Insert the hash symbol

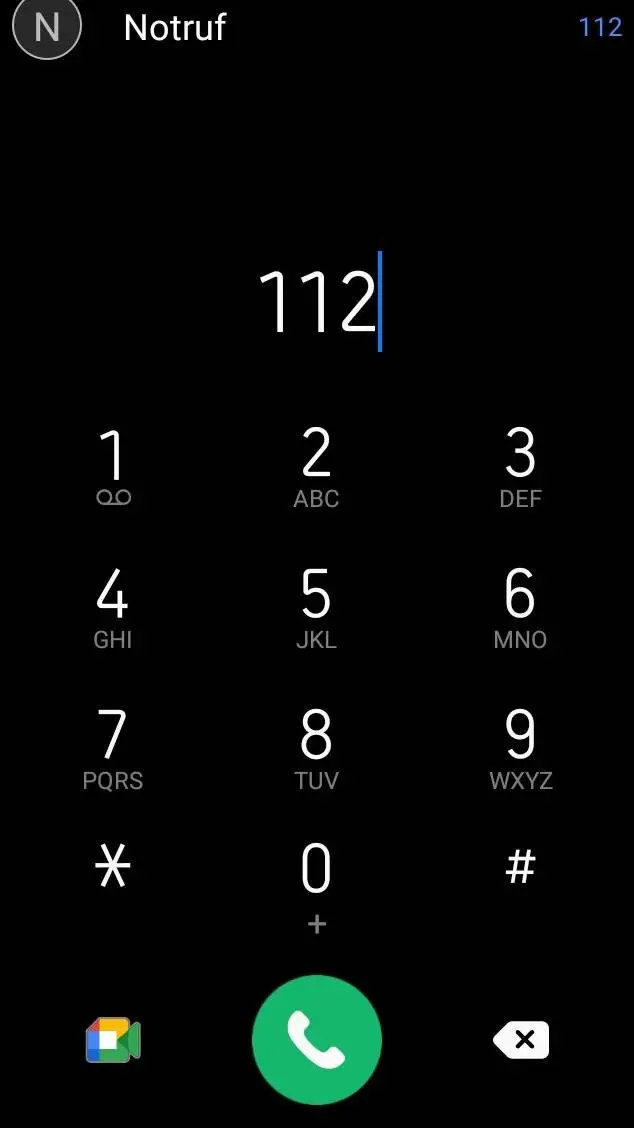[520, 867]
